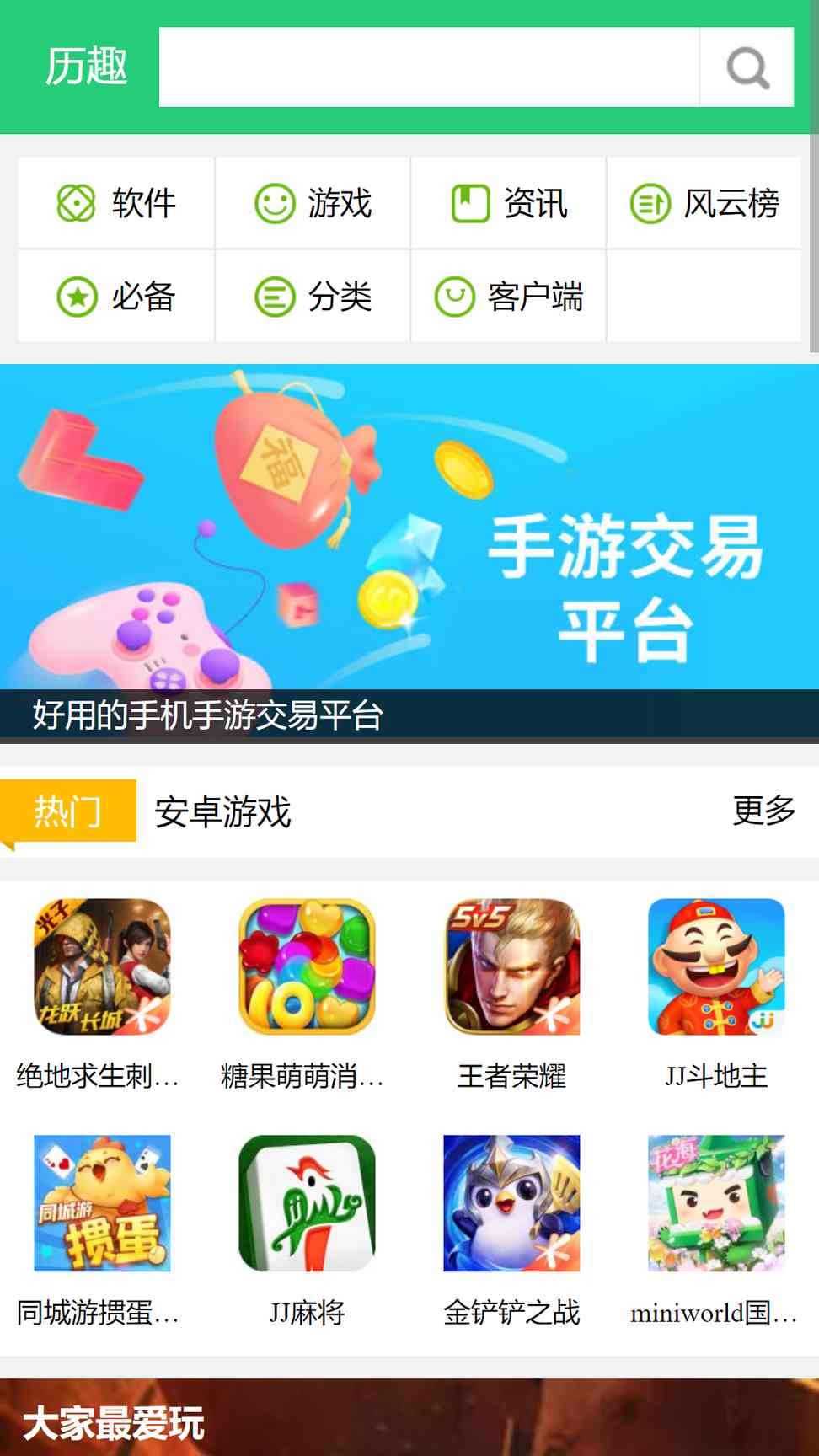Open 王者荣耀

[511, 994]
